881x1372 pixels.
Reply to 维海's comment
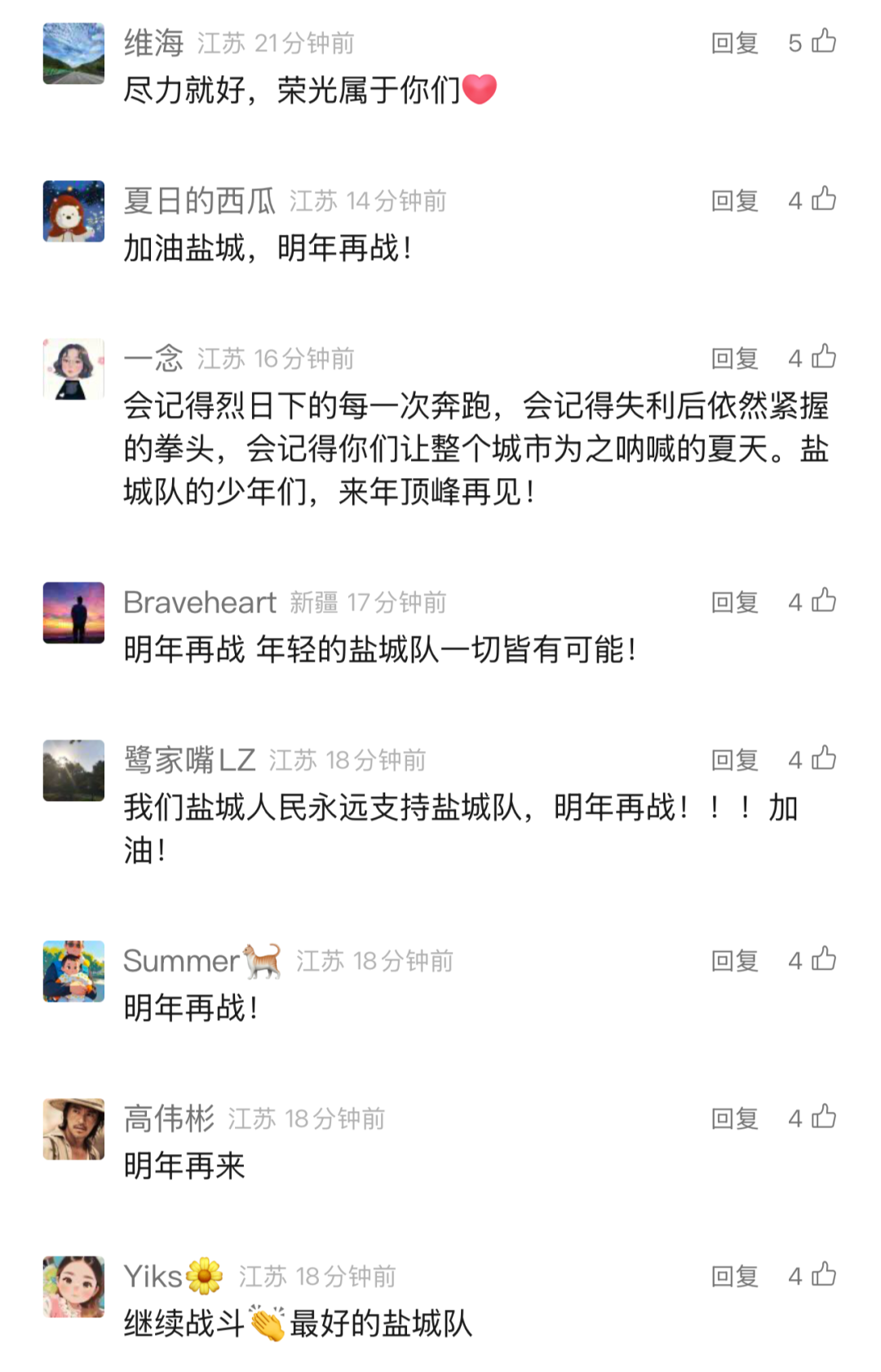coord(734,42)
